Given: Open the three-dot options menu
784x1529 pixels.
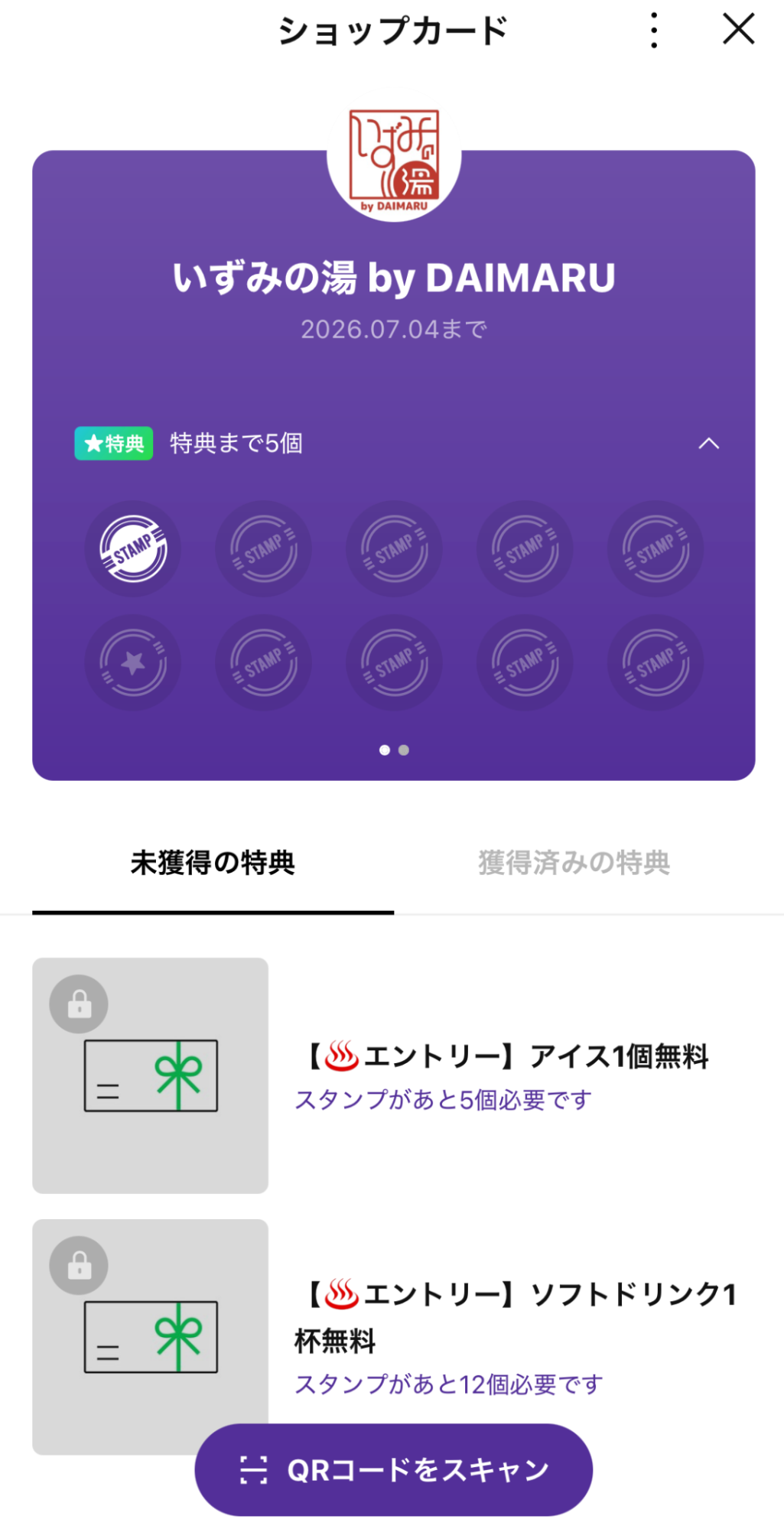Looking at the screenshot, I should pos(653,29).
